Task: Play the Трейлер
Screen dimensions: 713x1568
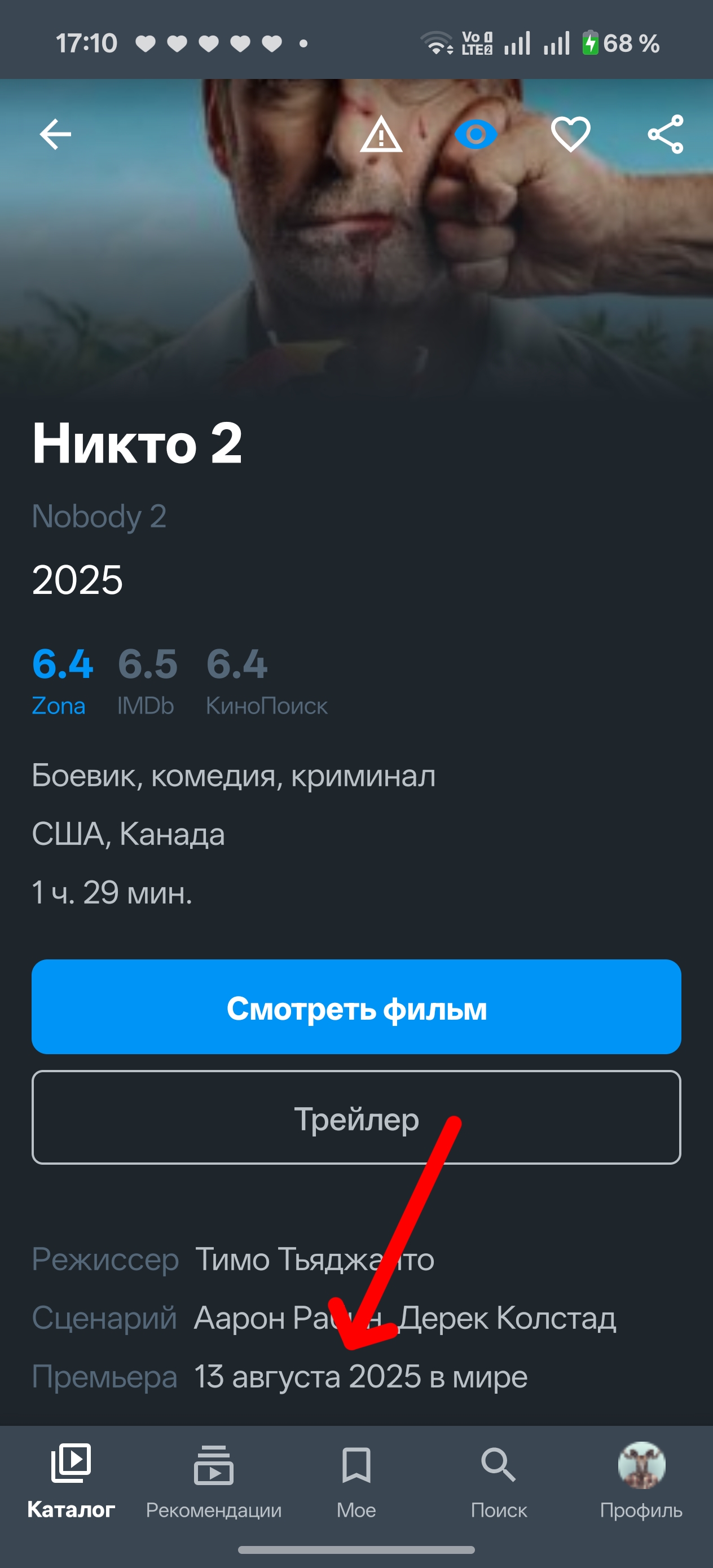Action: [x=356, y=1117]
